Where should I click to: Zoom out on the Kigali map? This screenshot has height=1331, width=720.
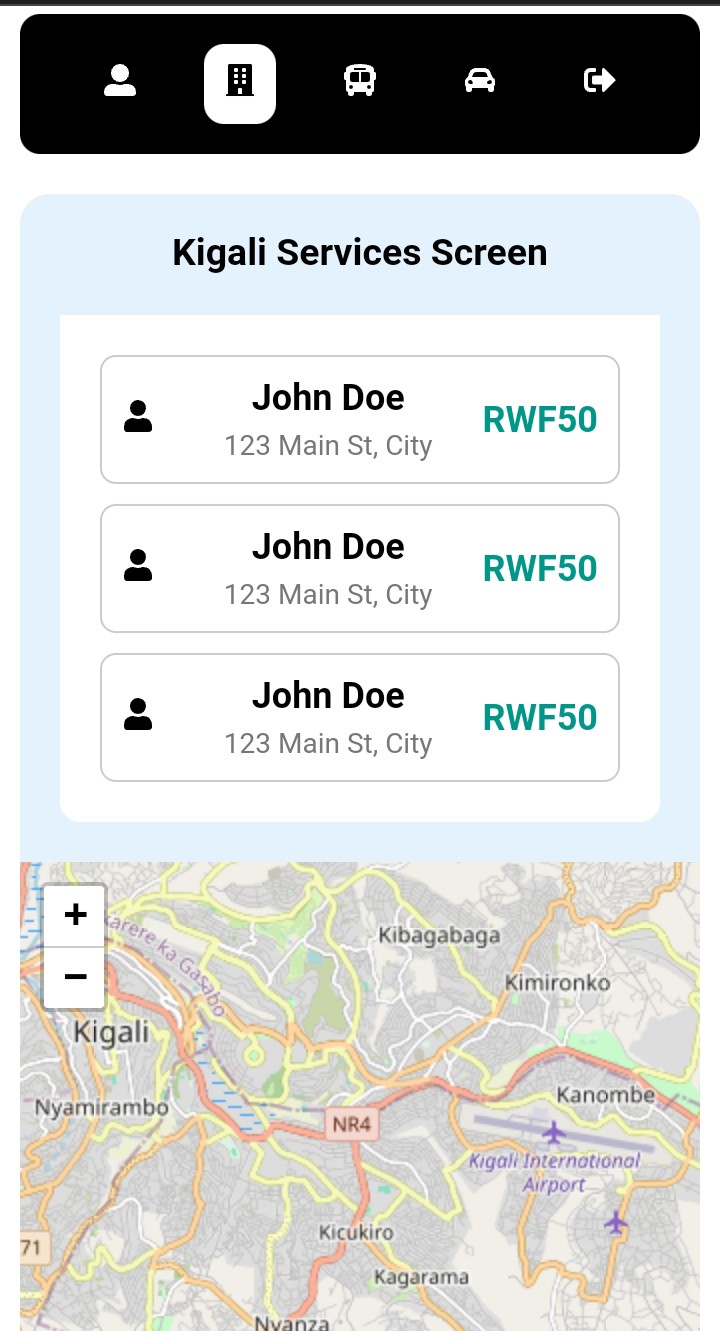point(75,977)
